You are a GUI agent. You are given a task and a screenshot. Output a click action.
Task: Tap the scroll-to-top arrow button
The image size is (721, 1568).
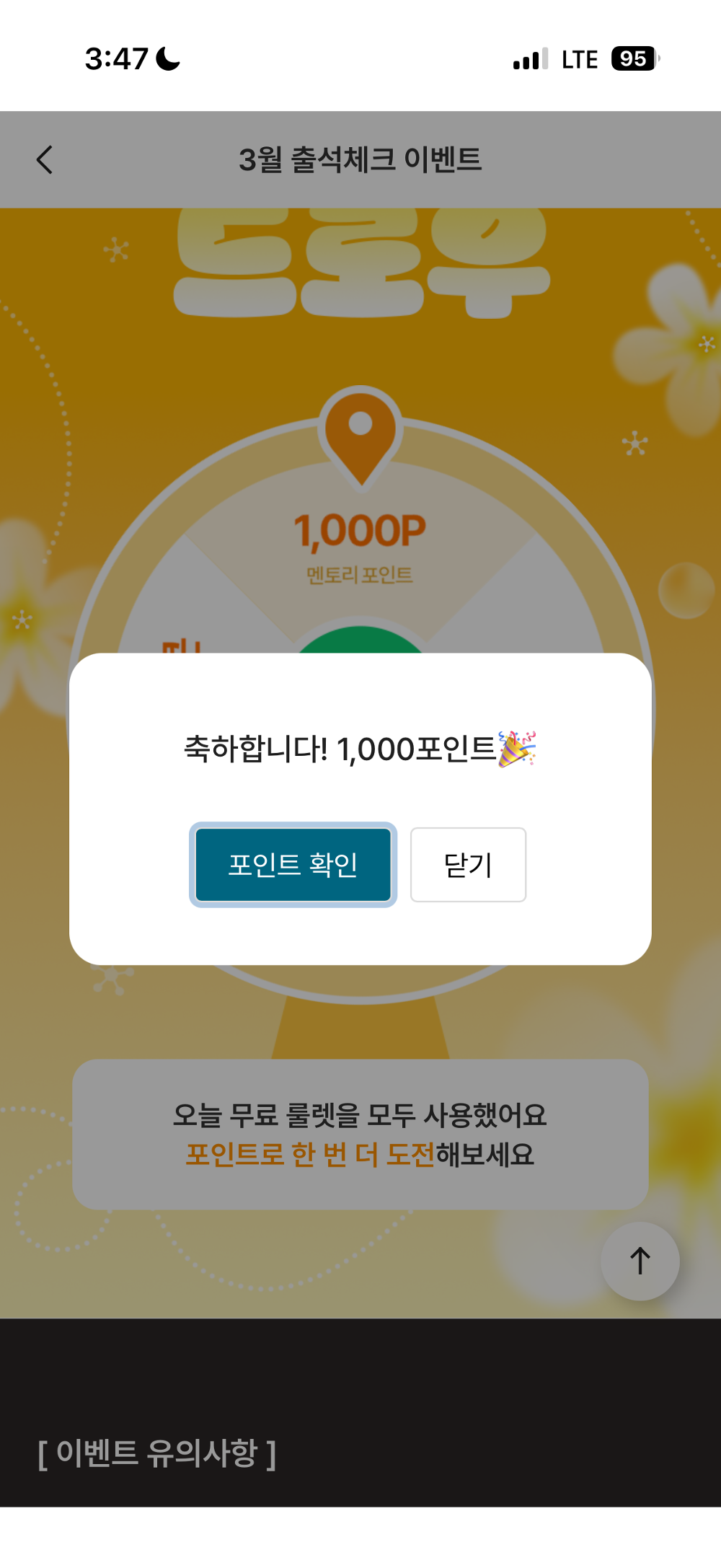(x=640, y=1260)
